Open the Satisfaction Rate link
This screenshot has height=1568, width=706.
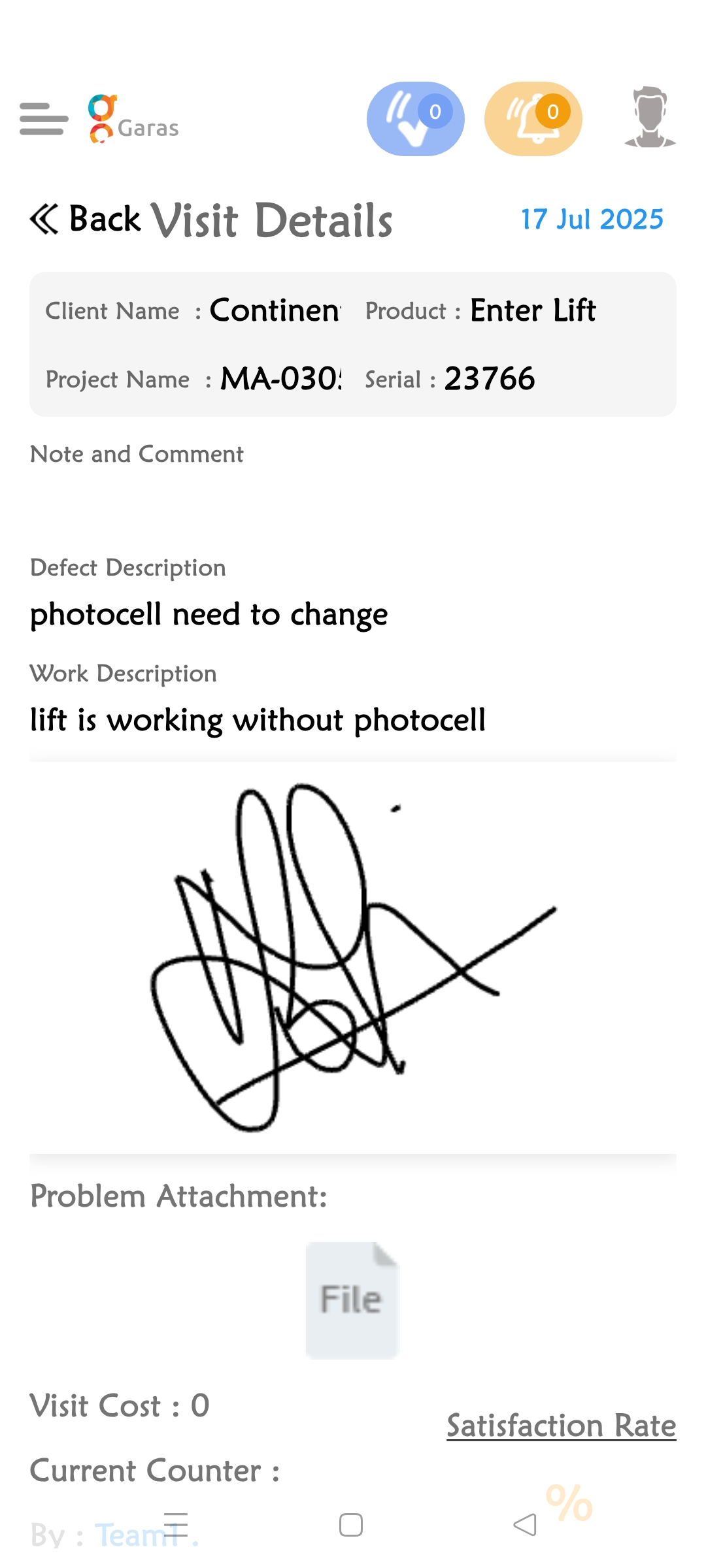coord(561,1426)
